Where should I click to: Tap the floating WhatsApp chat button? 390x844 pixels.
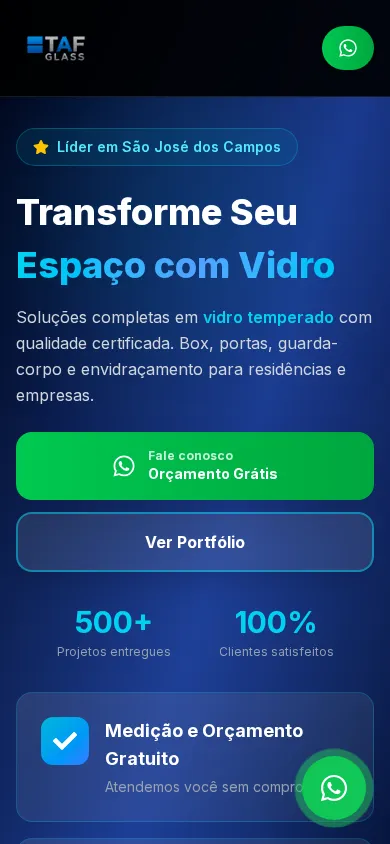334,789
